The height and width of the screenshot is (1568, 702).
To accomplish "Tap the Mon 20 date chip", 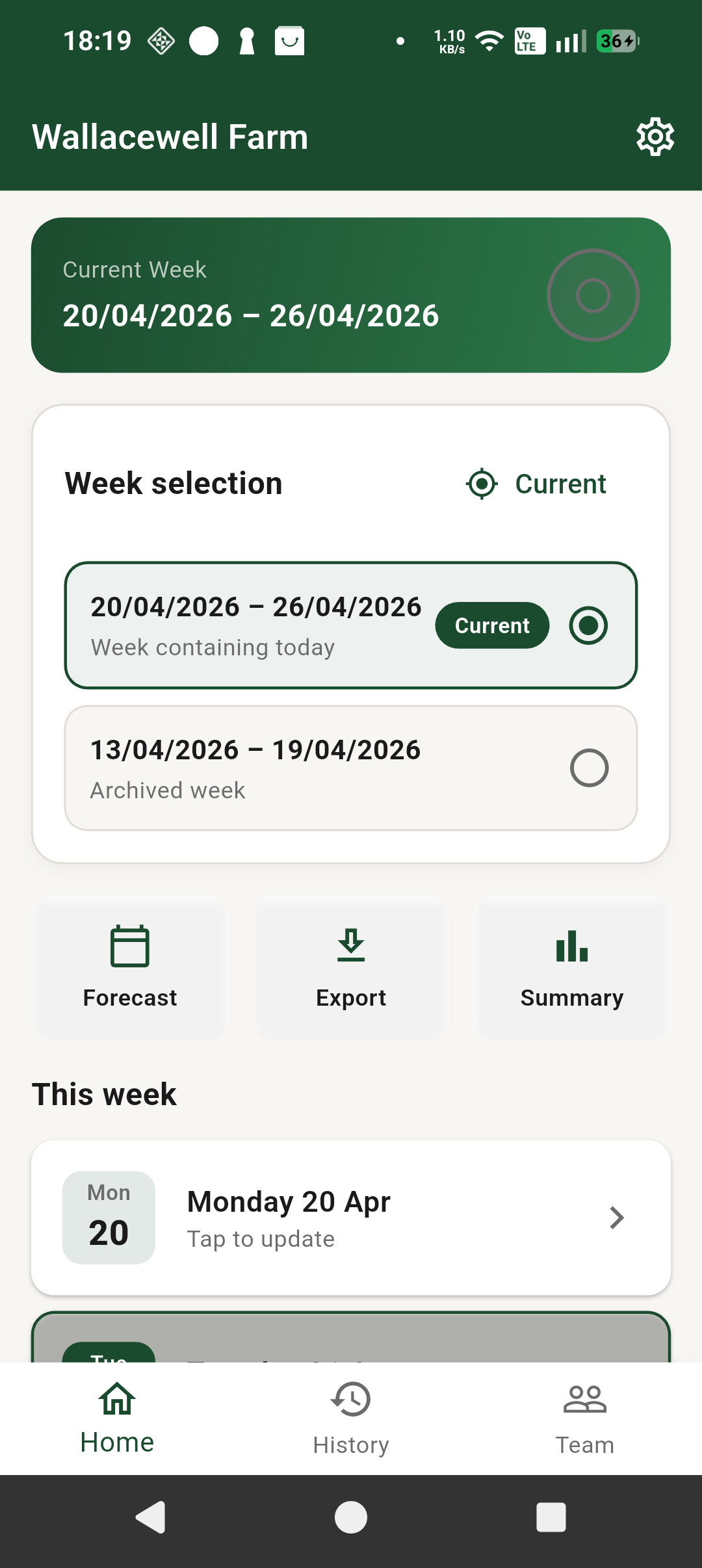I will point(108,1217).
